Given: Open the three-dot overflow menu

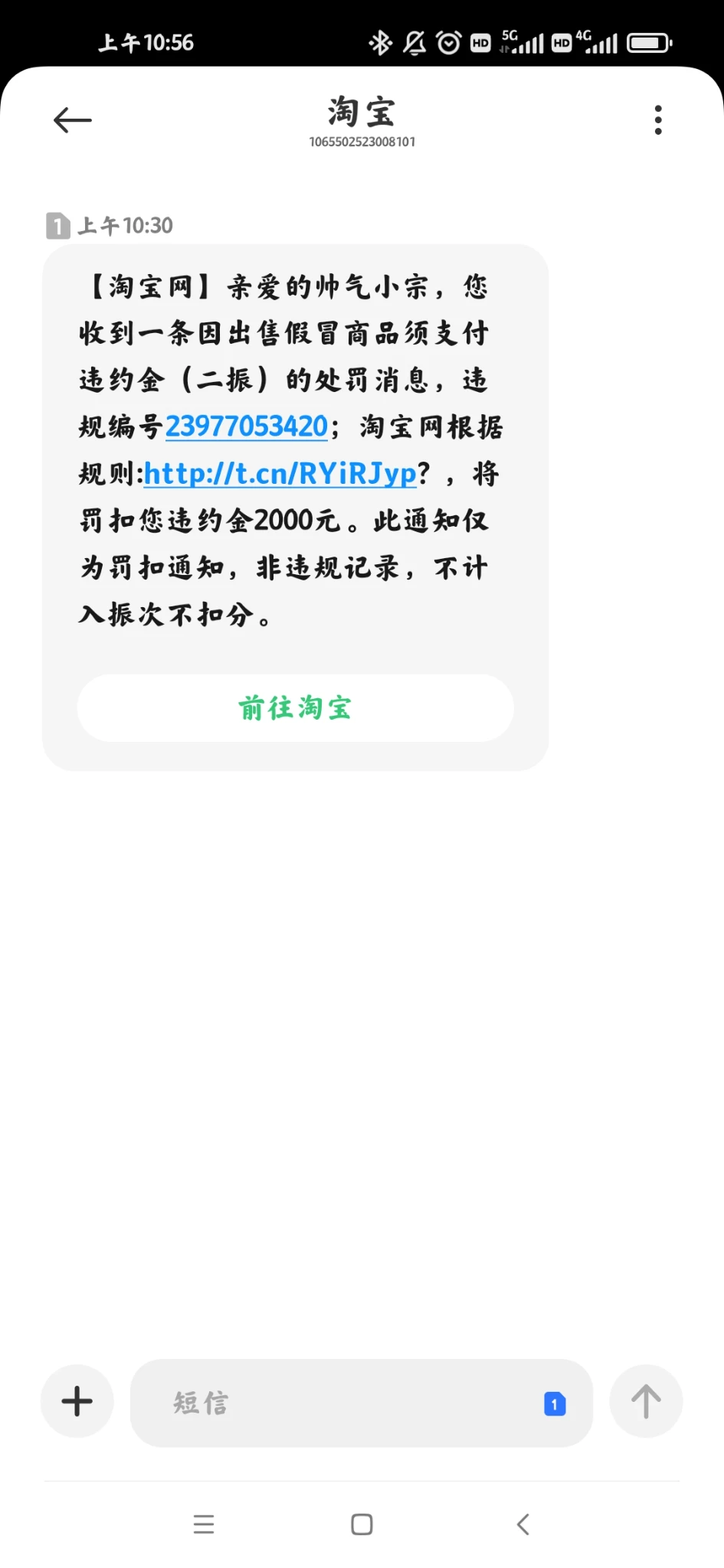Looking at the screenshot, I should click(657, 120).
